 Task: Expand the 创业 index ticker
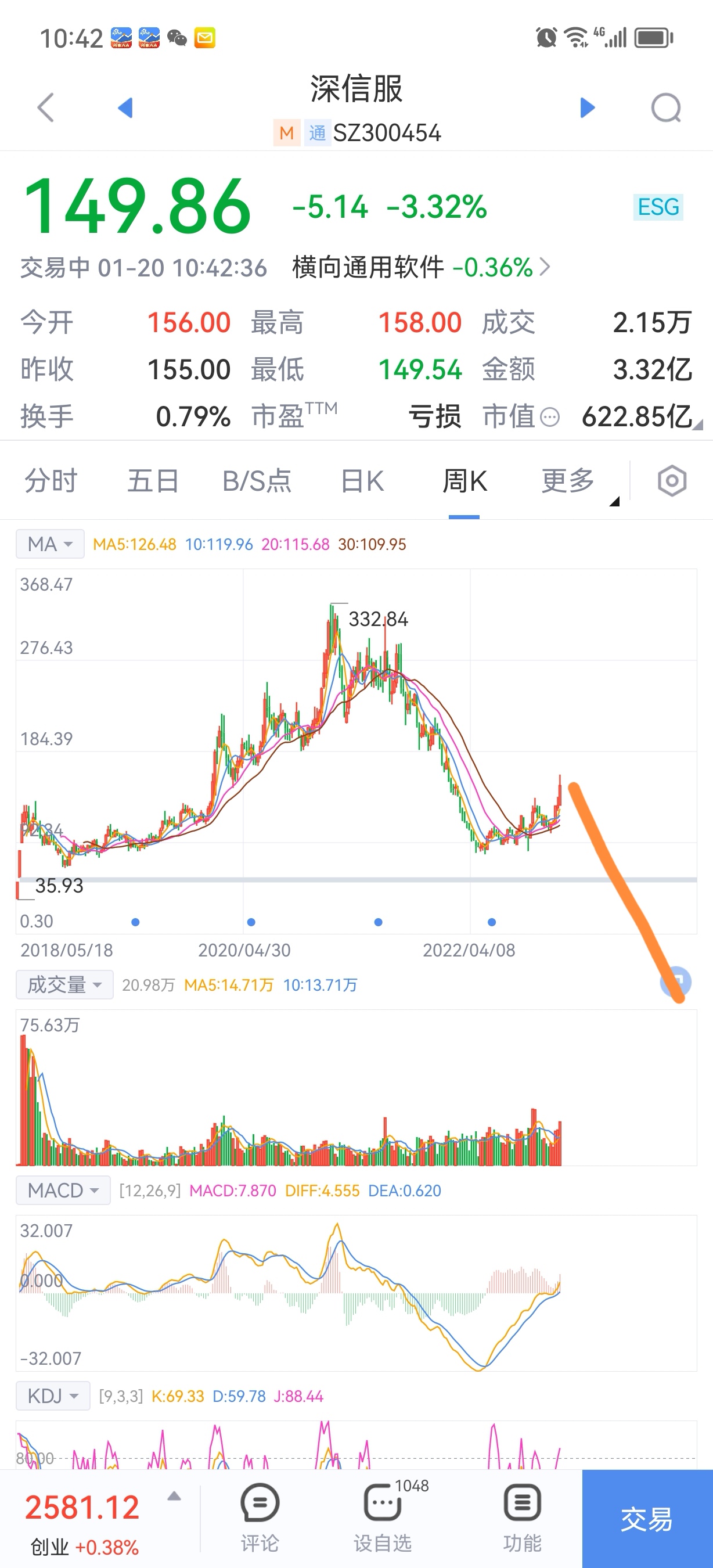174,1497
